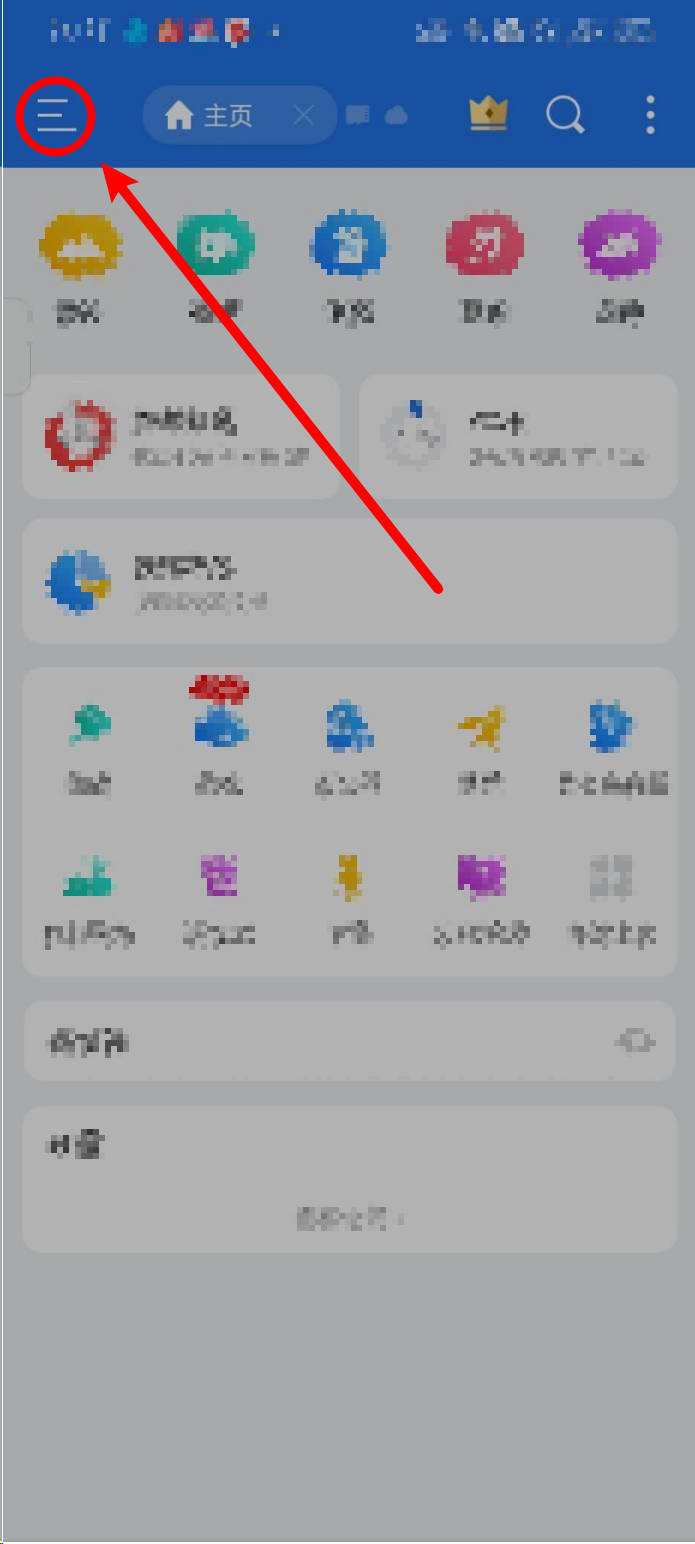
Task: Open the three-dot overflow menu
Action: click(650, 115)
